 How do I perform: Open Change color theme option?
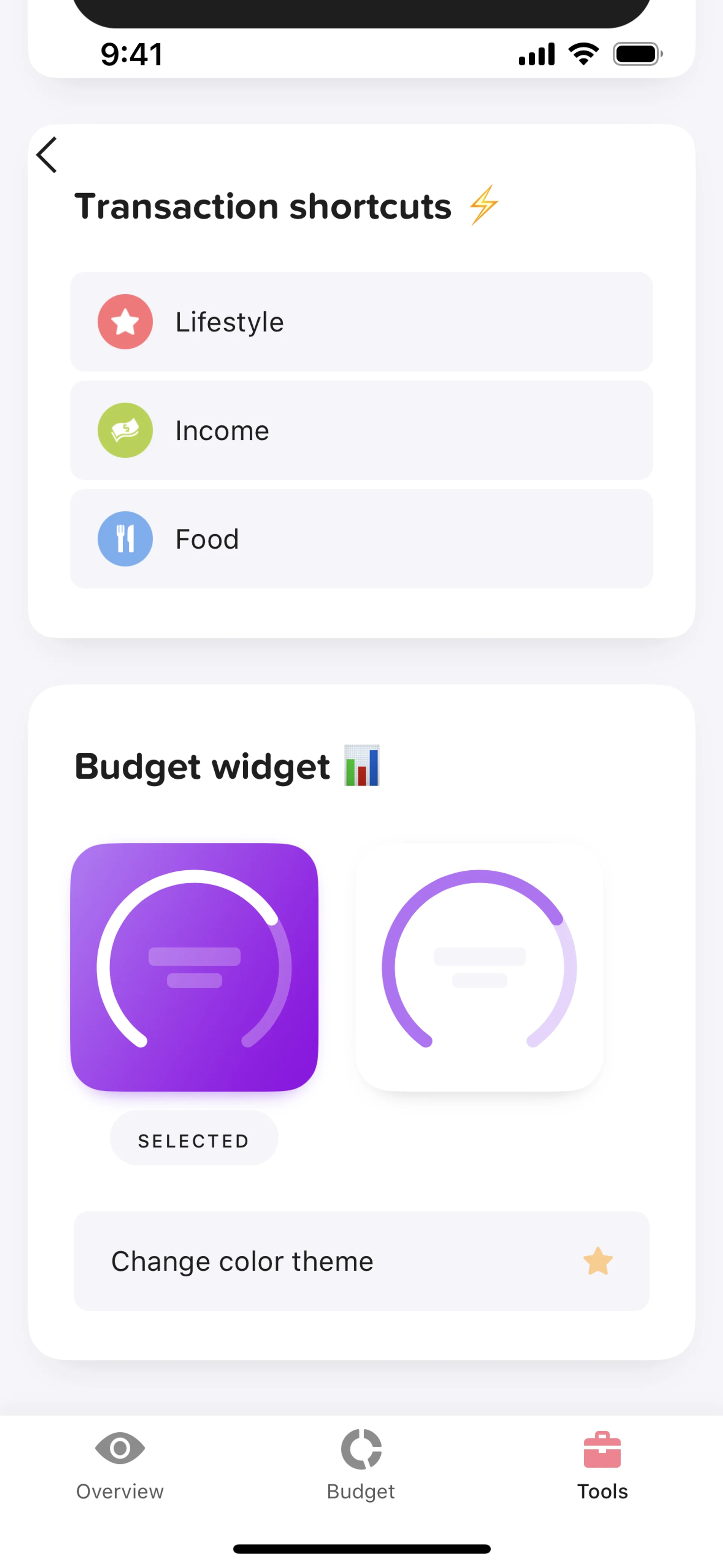point(361,1261)
